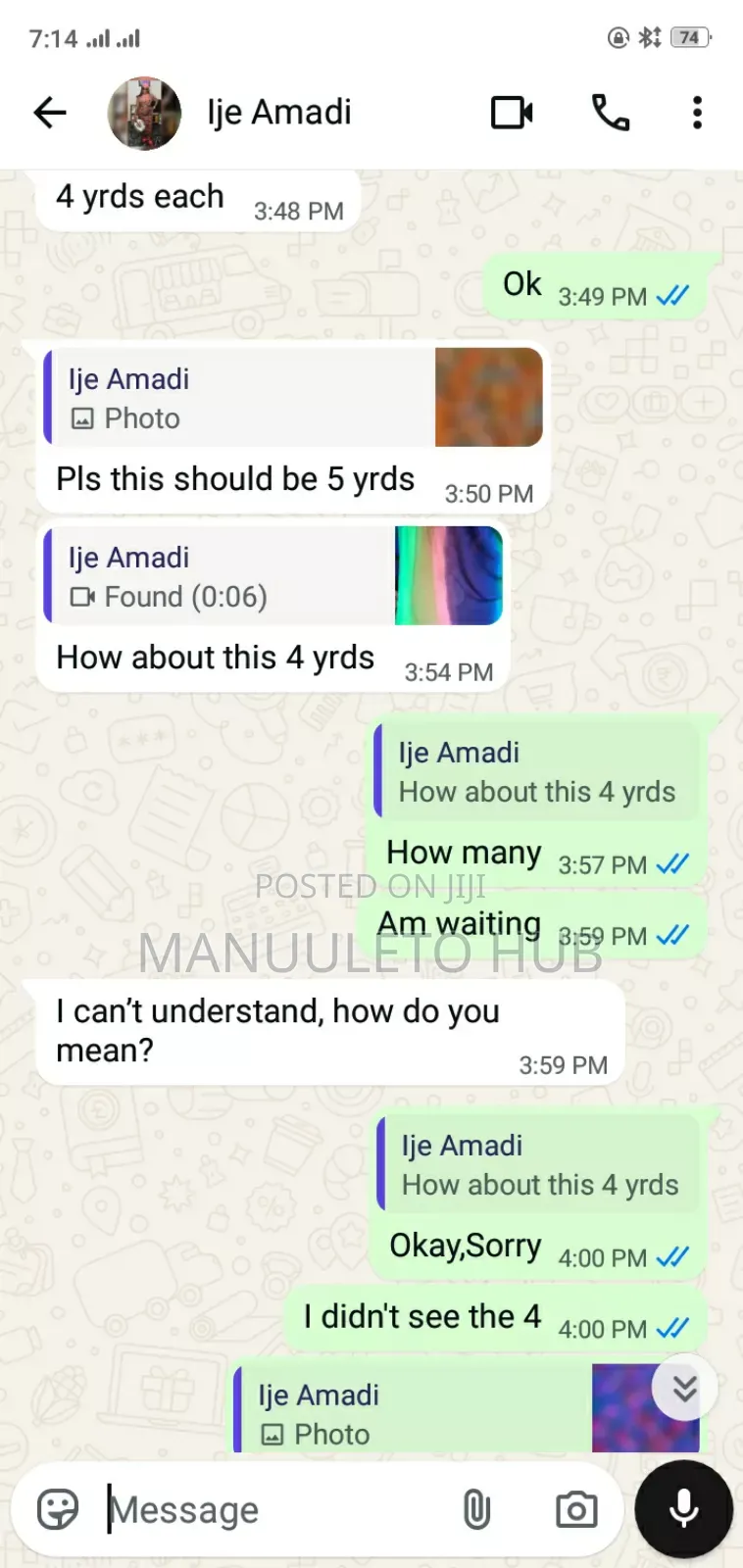This screenshot has height=1568, width=743.
Task: Tap quoted message above 'How many'
Action: point(537,771)
